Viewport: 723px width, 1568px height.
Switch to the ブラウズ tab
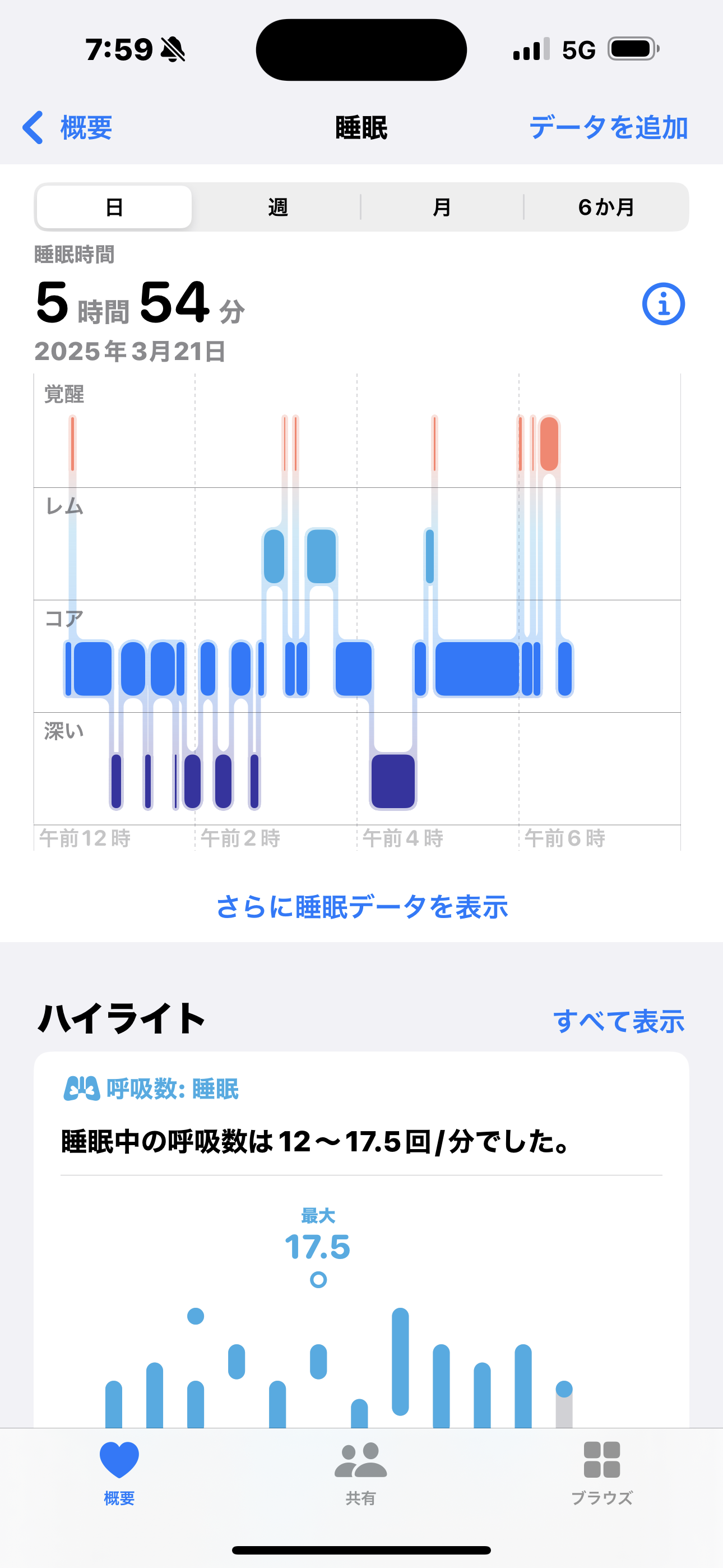[x=602, y=1473]
